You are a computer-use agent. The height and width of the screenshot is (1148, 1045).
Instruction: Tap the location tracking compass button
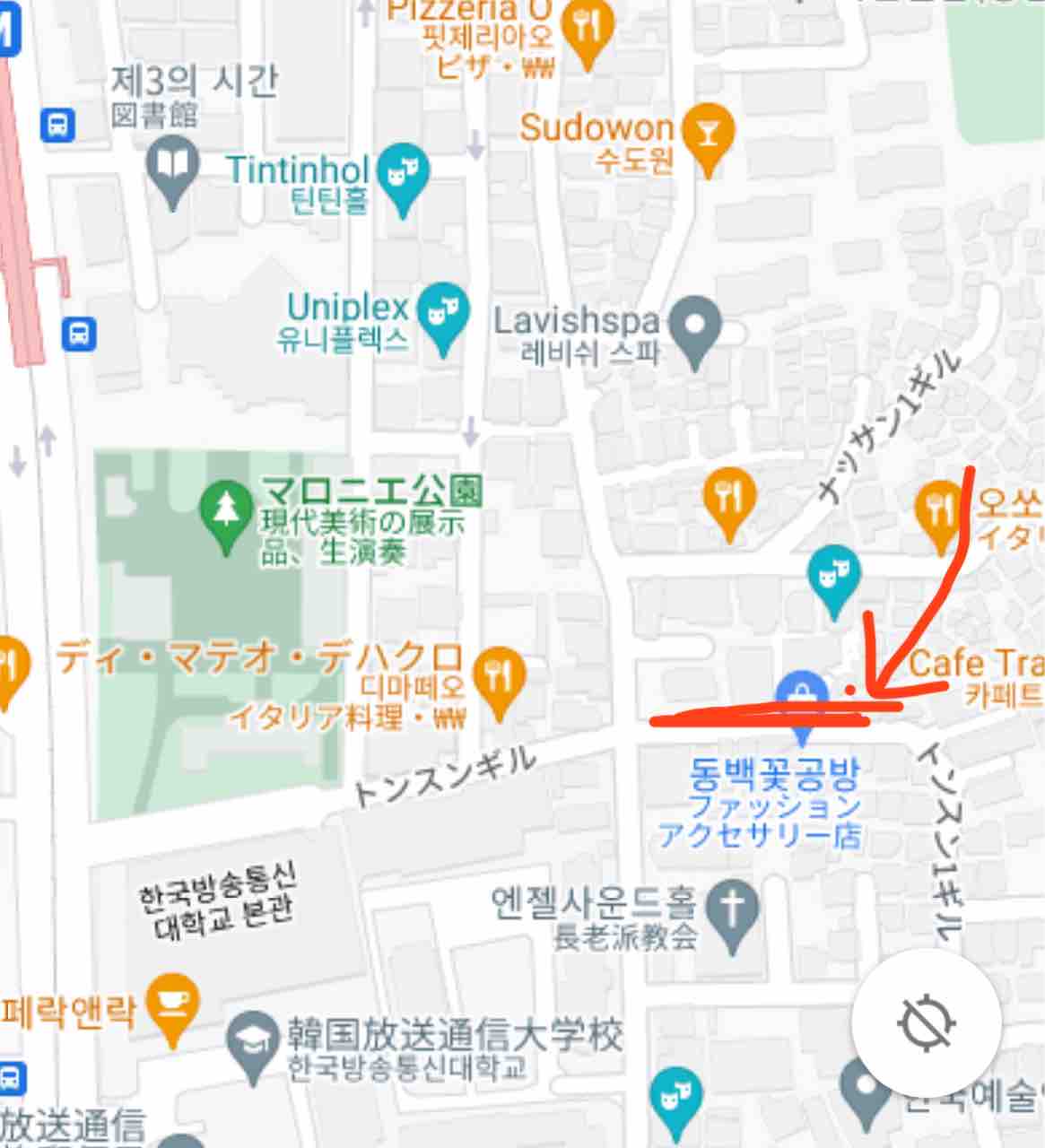pos(927,1023)
